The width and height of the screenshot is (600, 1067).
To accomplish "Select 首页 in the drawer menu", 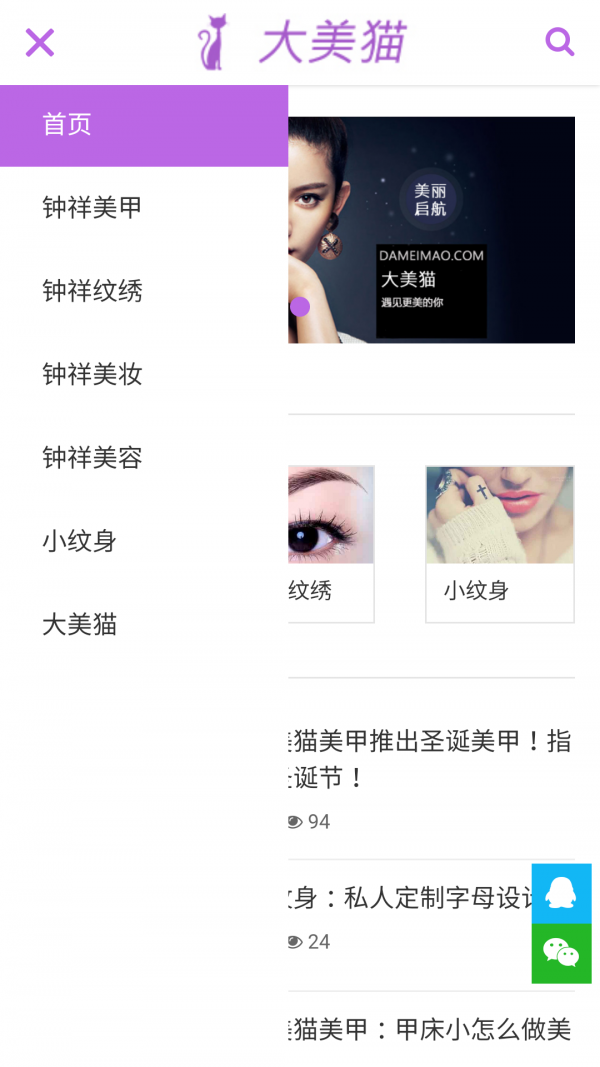I will click(x=144, y=125).
